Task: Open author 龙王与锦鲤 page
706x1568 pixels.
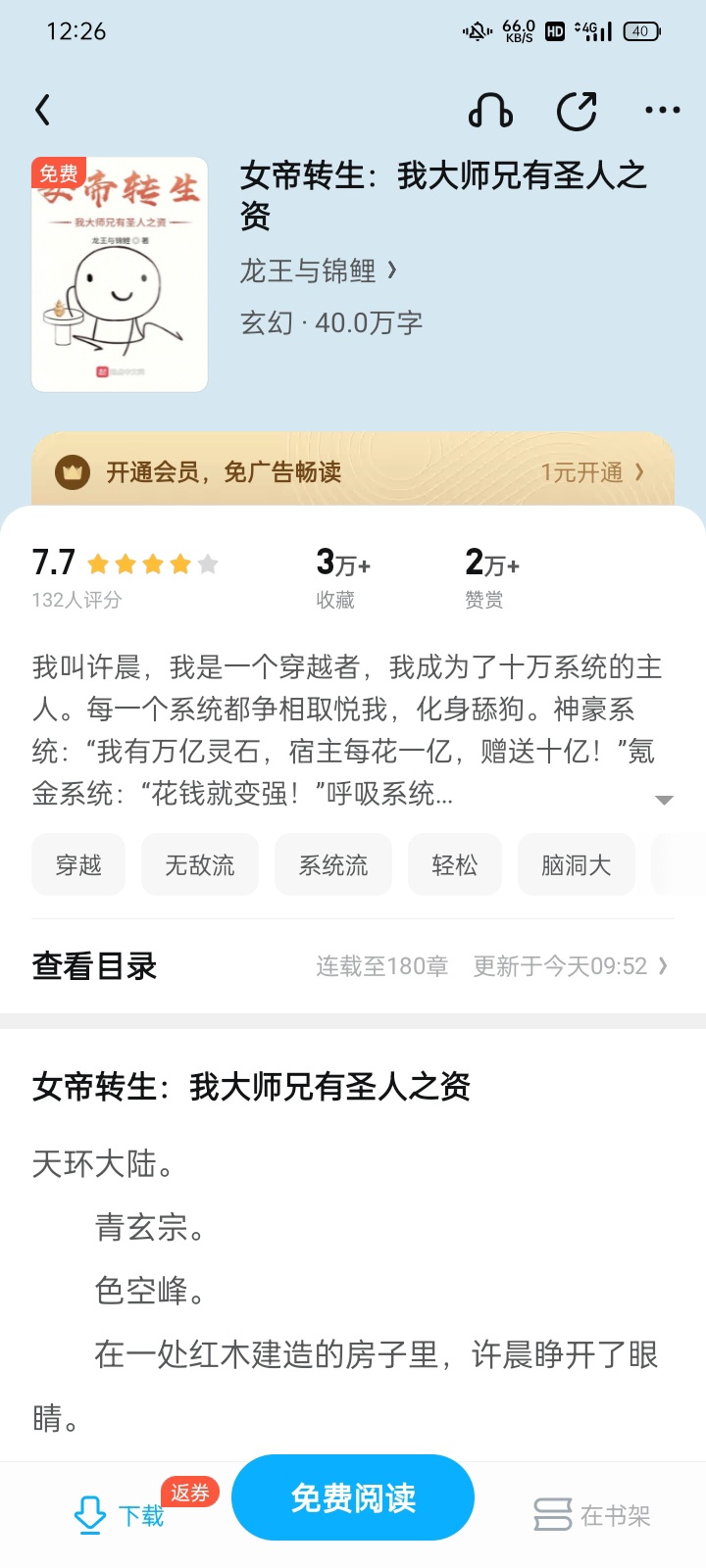Action: [318, 270]
